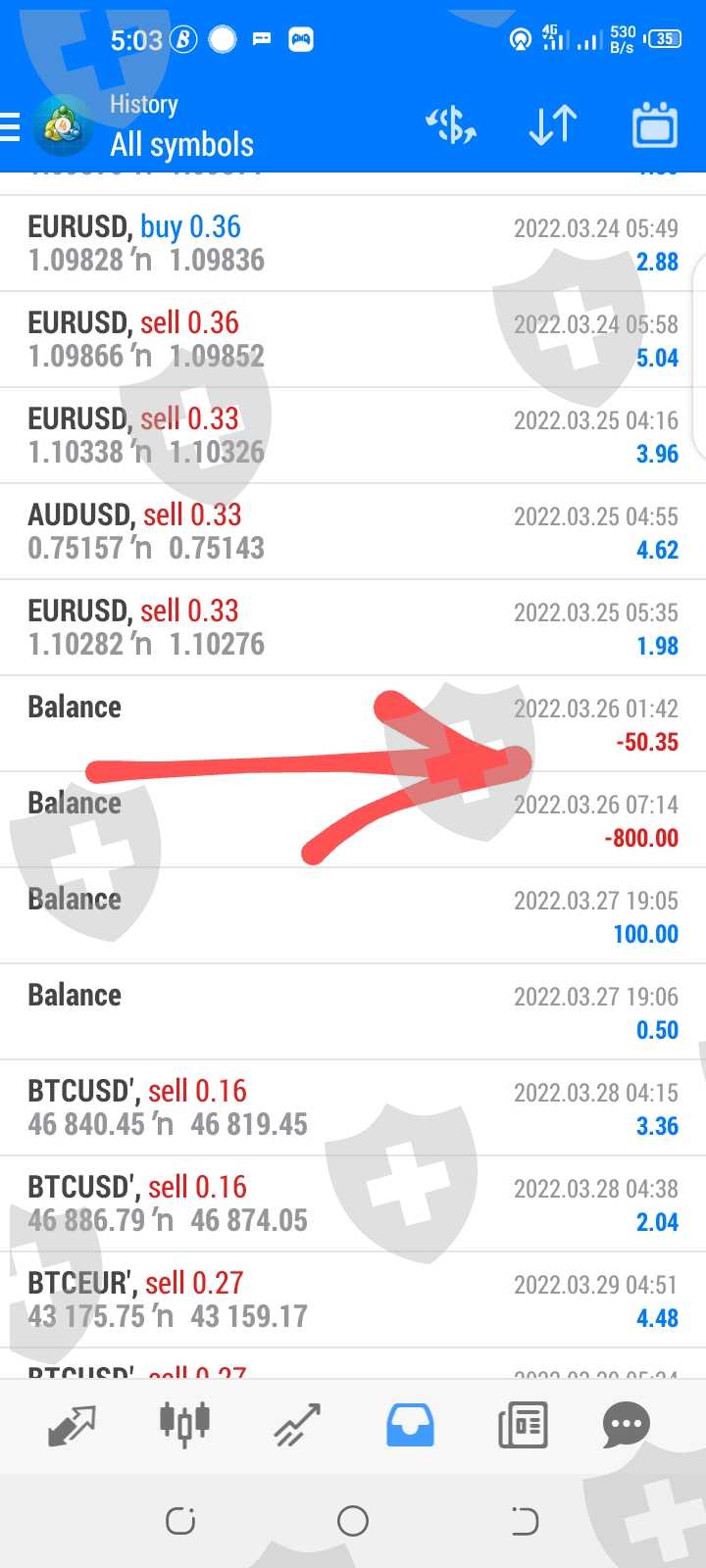Open BTCEUR sell 0.27 trade
The height and width of the screenshot is (1568, 706).
(x=353, y=1299)
